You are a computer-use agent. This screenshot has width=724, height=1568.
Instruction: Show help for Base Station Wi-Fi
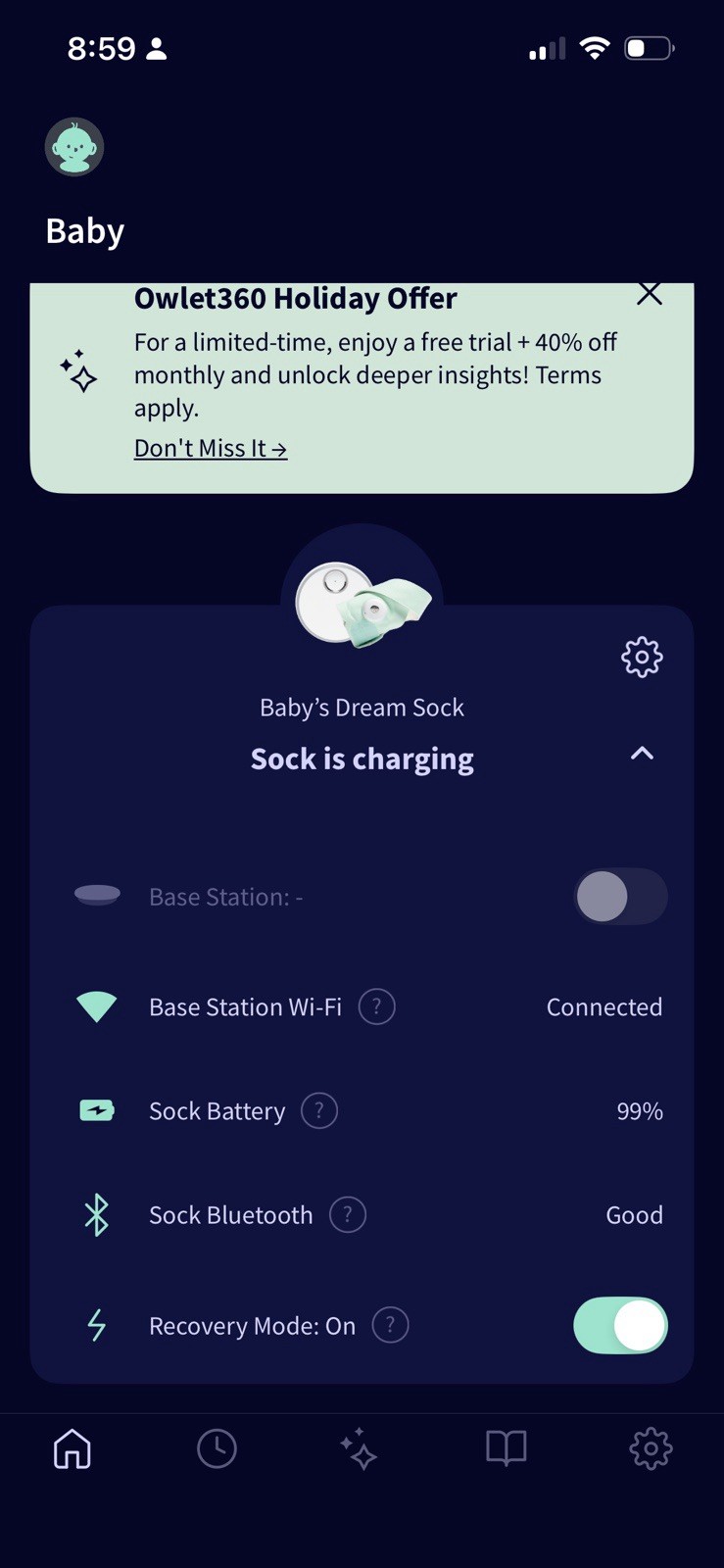tap(377, 1006)
